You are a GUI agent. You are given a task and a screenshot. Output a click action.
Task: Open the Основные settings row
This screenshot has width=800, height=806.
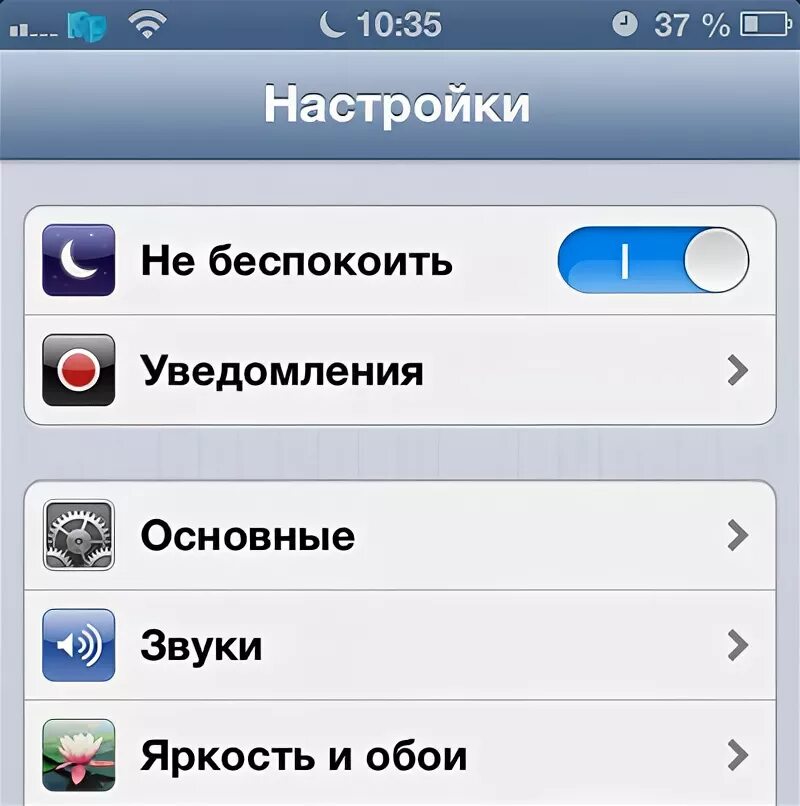tap(400, 535)
